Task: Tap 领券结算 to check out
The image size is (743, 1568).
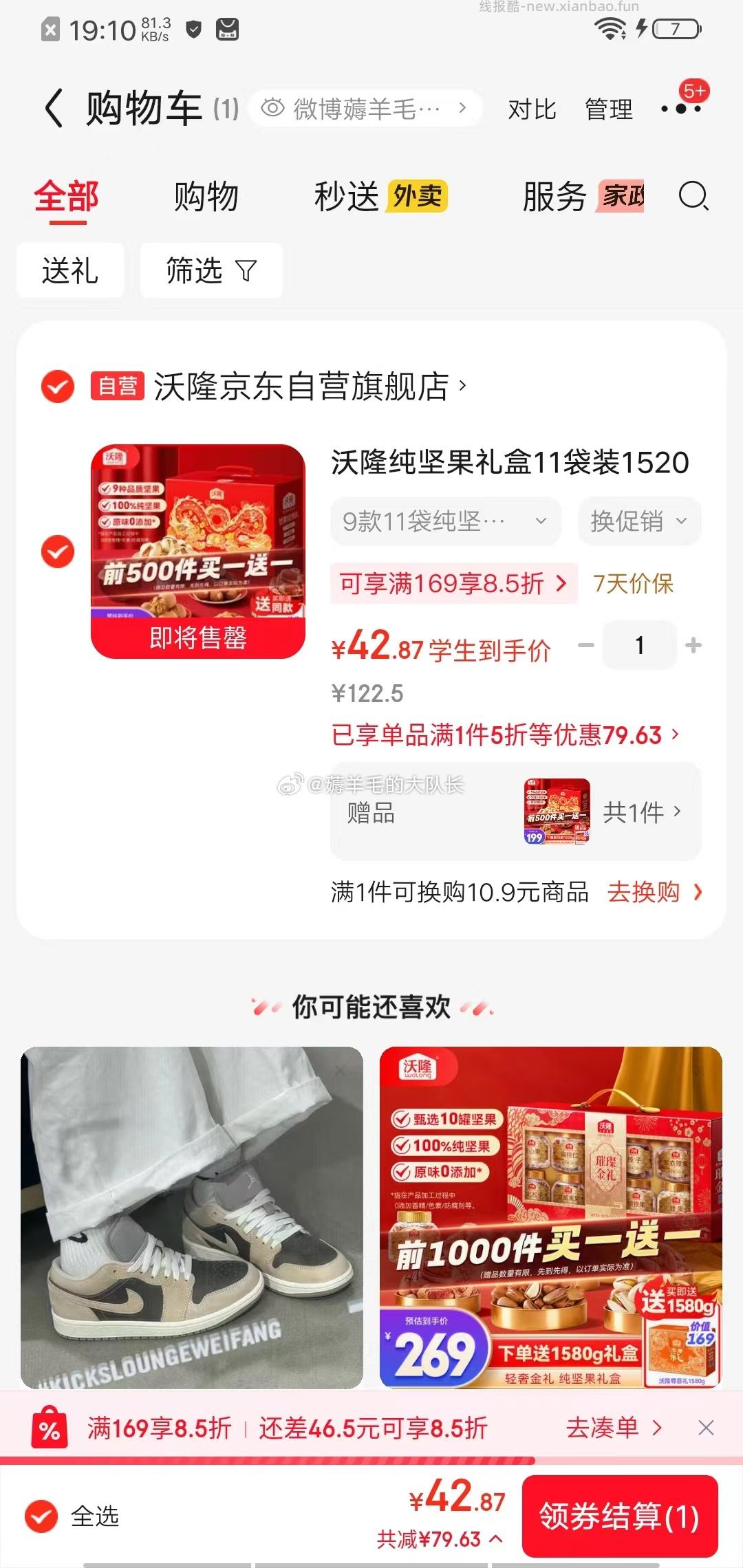Action: click(x=619, y=1516)
